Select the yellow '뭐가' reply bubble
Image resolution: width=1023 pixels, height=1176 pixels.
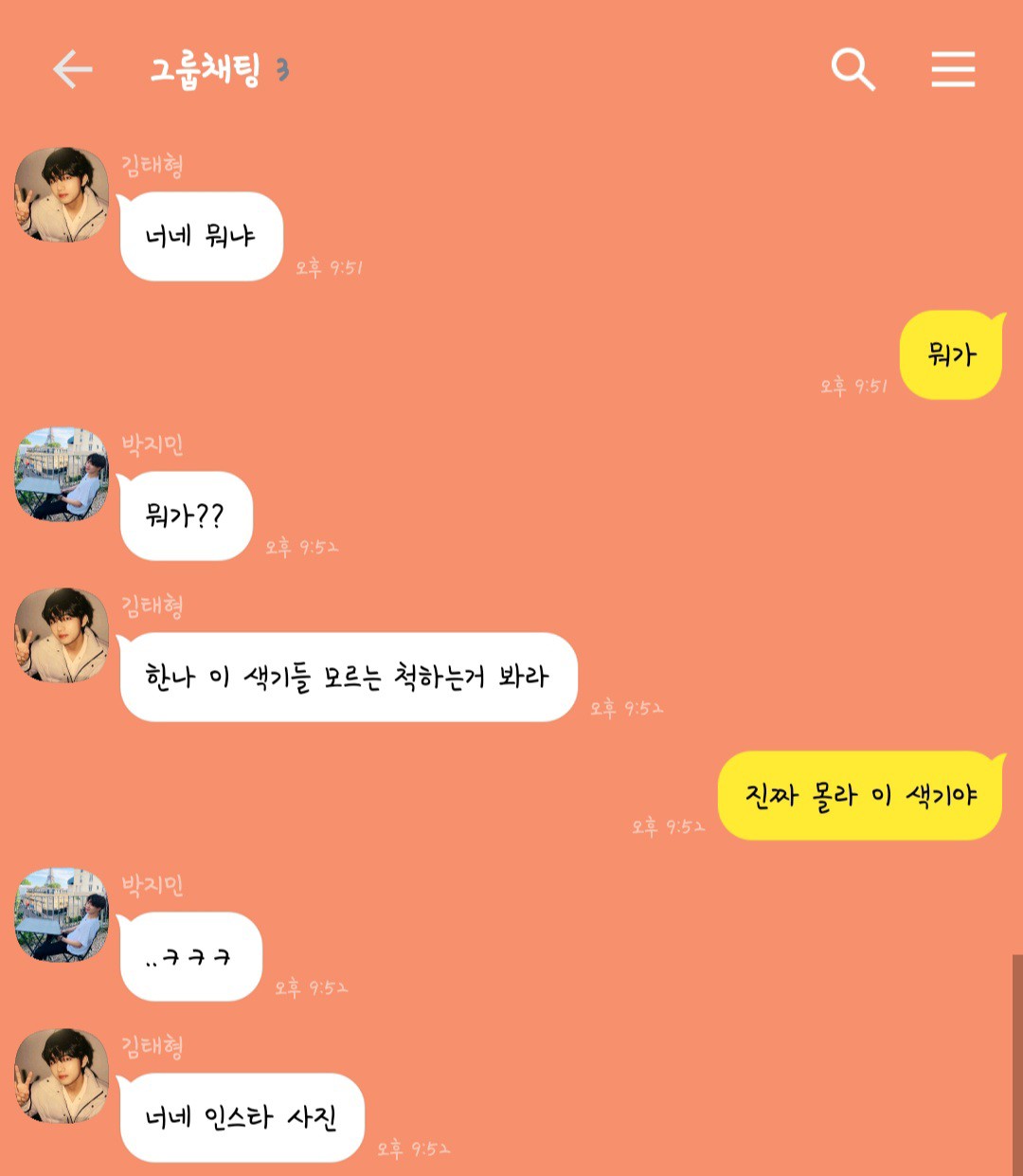click(950, 355)
